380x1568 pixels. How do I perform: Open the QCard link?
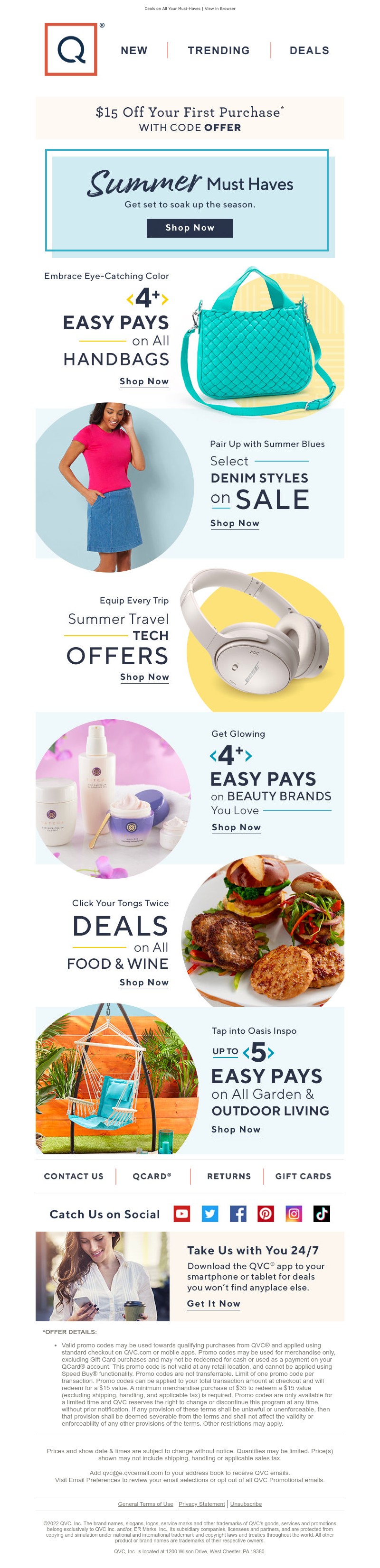pos(152,1177)
